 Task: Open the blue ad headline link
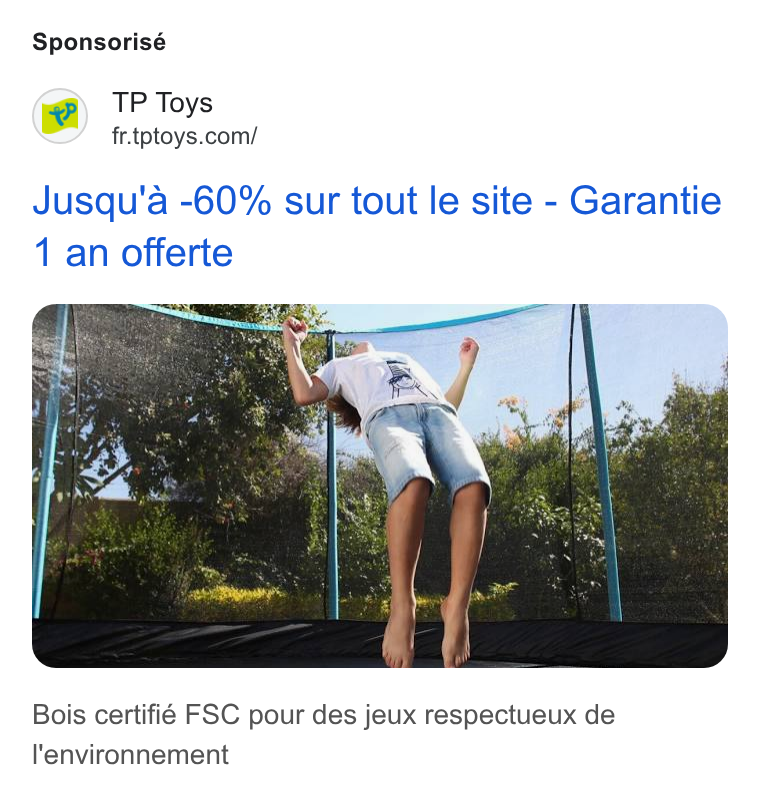click(377, 226)
